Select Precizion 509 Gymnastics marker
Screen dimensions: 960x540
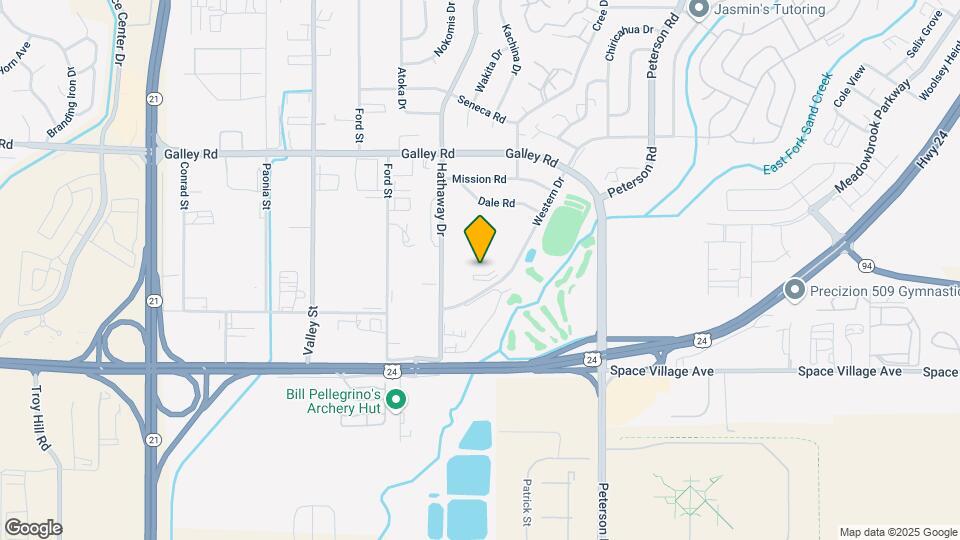(795, 290)
